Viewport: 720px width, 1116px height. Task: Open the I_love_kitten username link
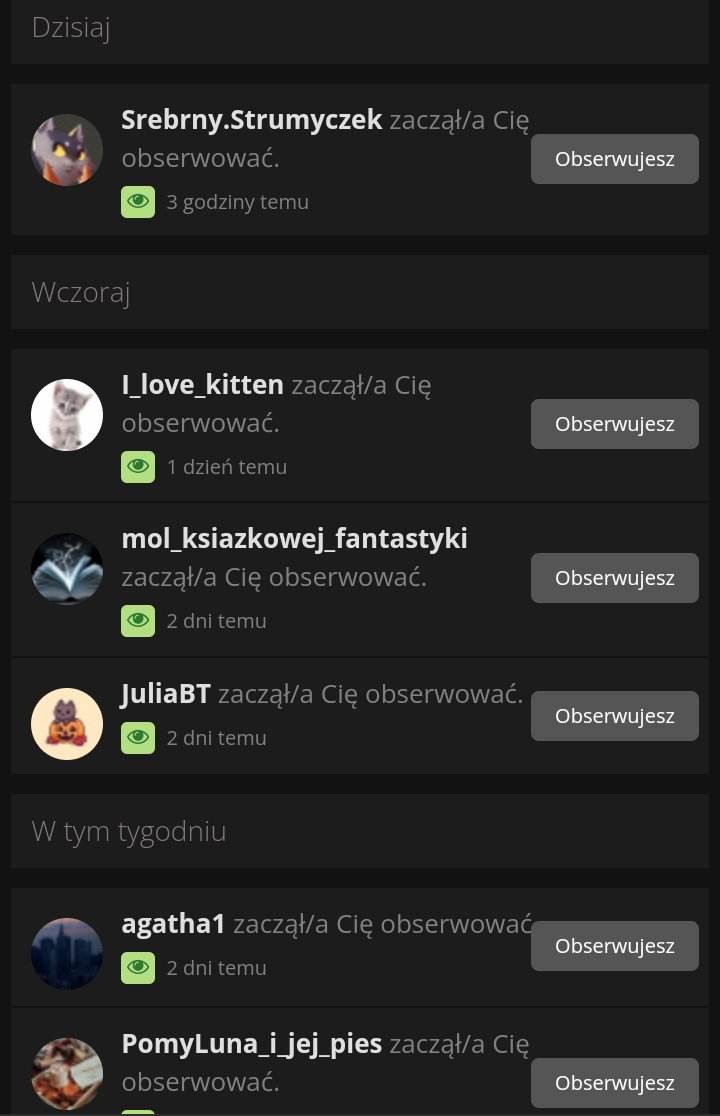202,385
